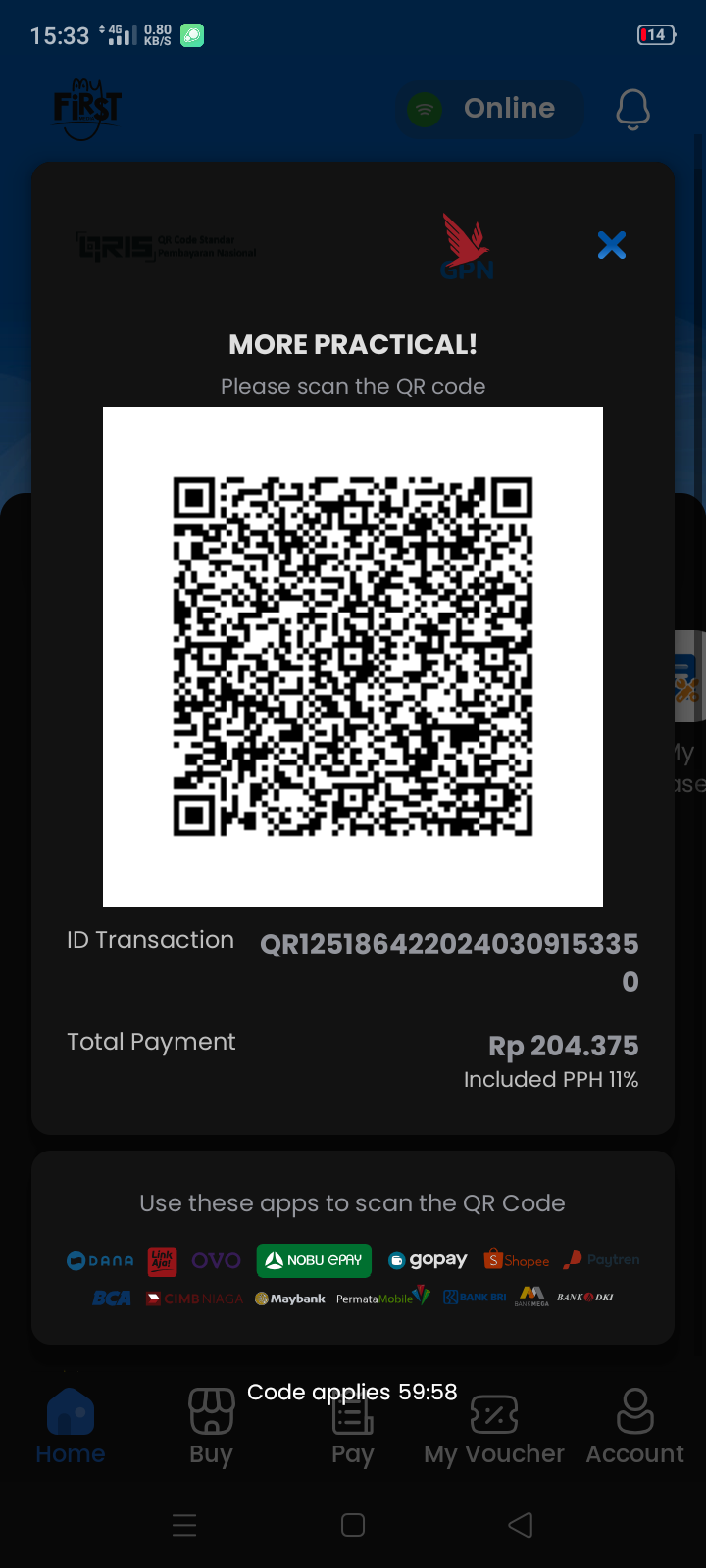This screenshot has width=706, height=1568.
Task: Go to the Account section
Action: click(634, 1427)
